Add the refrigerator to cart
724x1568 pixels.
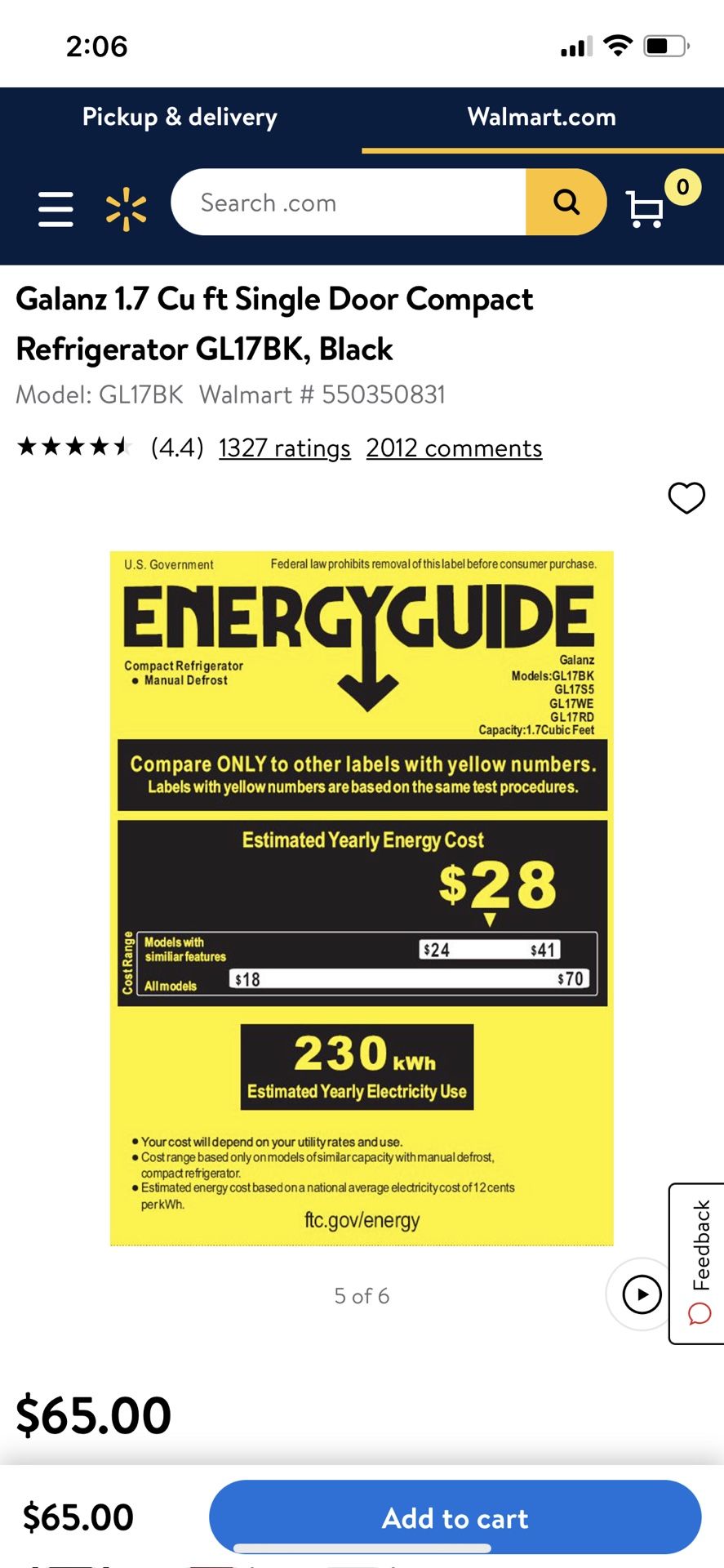[x=455, y=1517]
